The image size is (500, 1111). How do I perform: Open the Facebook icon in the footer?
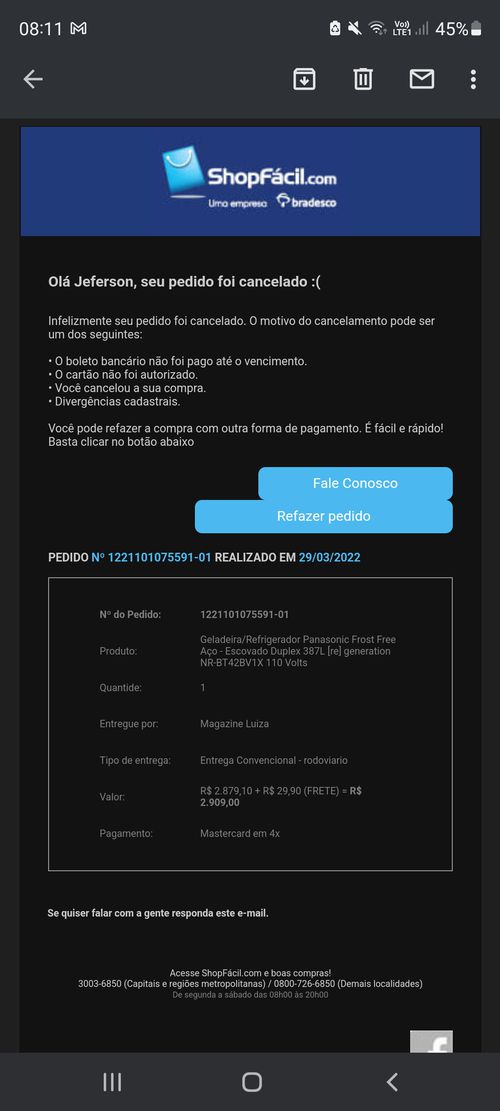[431, 1042]
